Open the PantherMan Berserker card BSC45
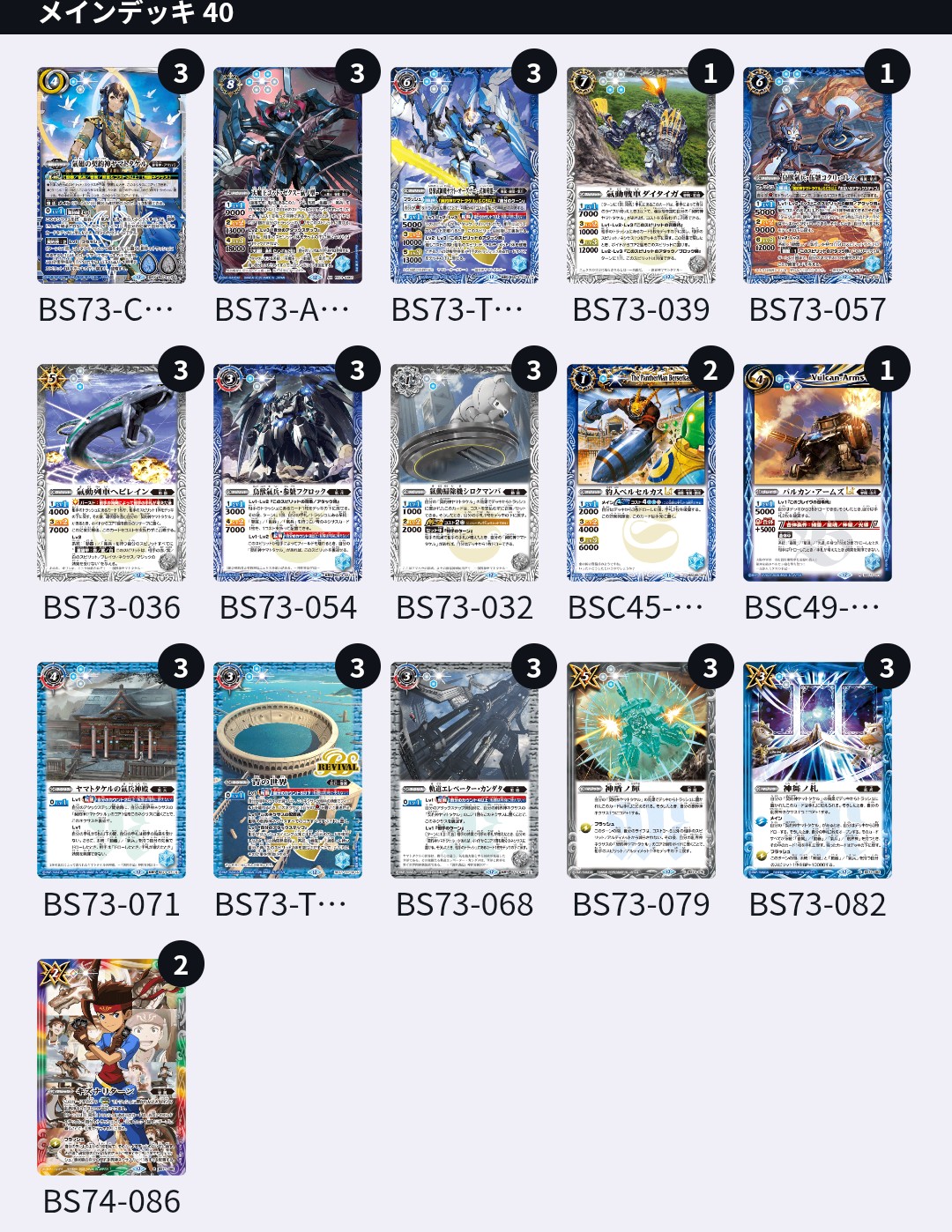This screenshot has width=952, height=1232. point(641,473)
